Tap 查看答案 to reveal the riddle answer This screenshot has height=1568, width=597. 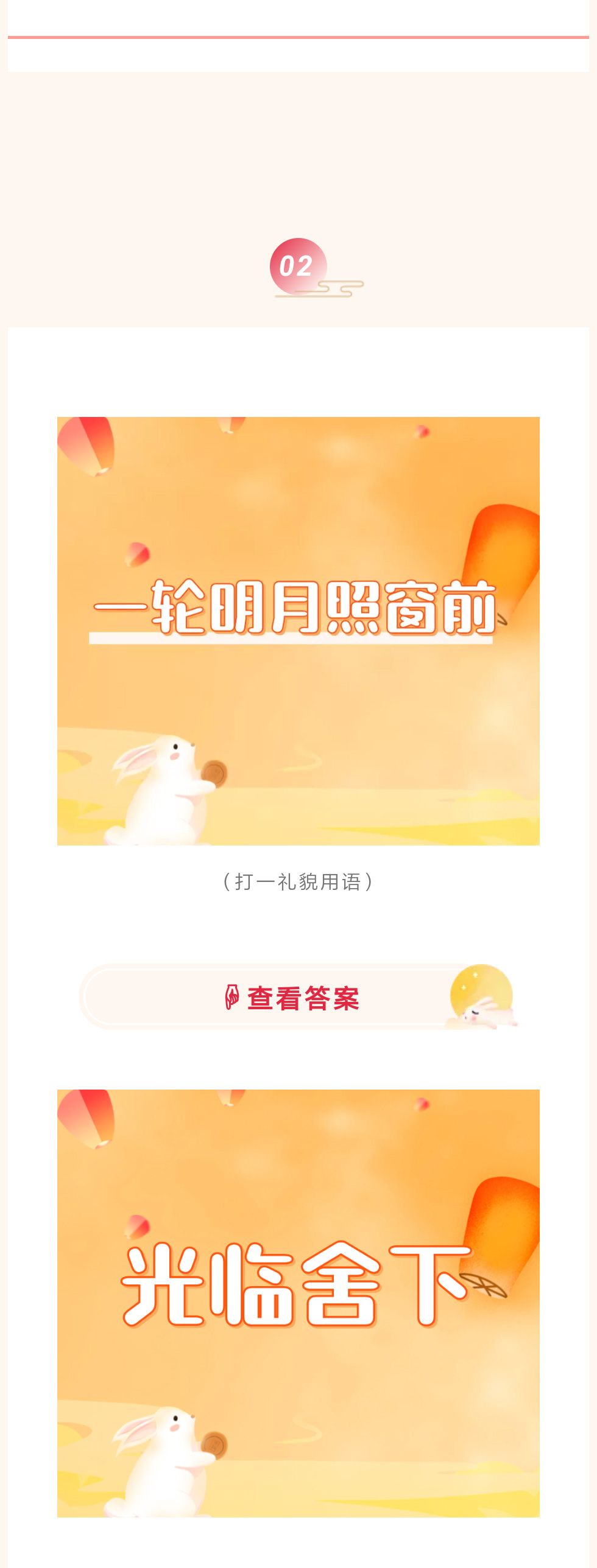point(297,998)
